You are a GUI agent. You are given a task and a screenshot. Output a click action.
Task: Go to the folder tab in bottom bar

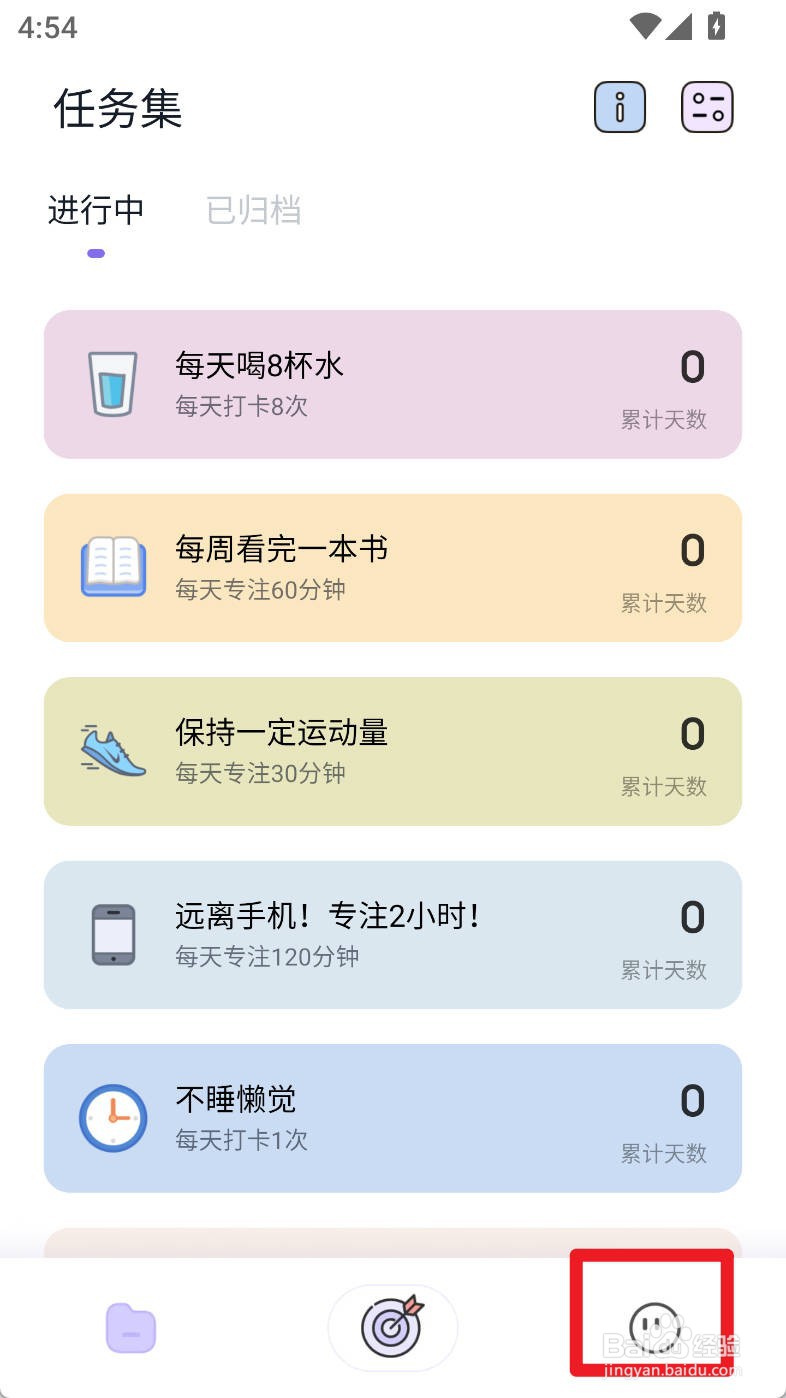131,1328
